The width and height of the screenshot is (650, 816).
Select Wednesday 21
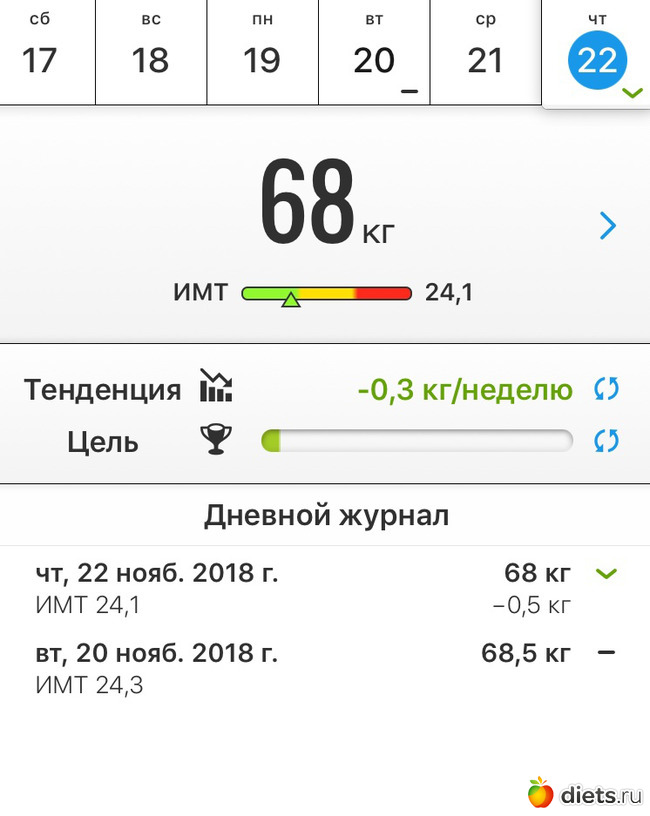[485, 52]
